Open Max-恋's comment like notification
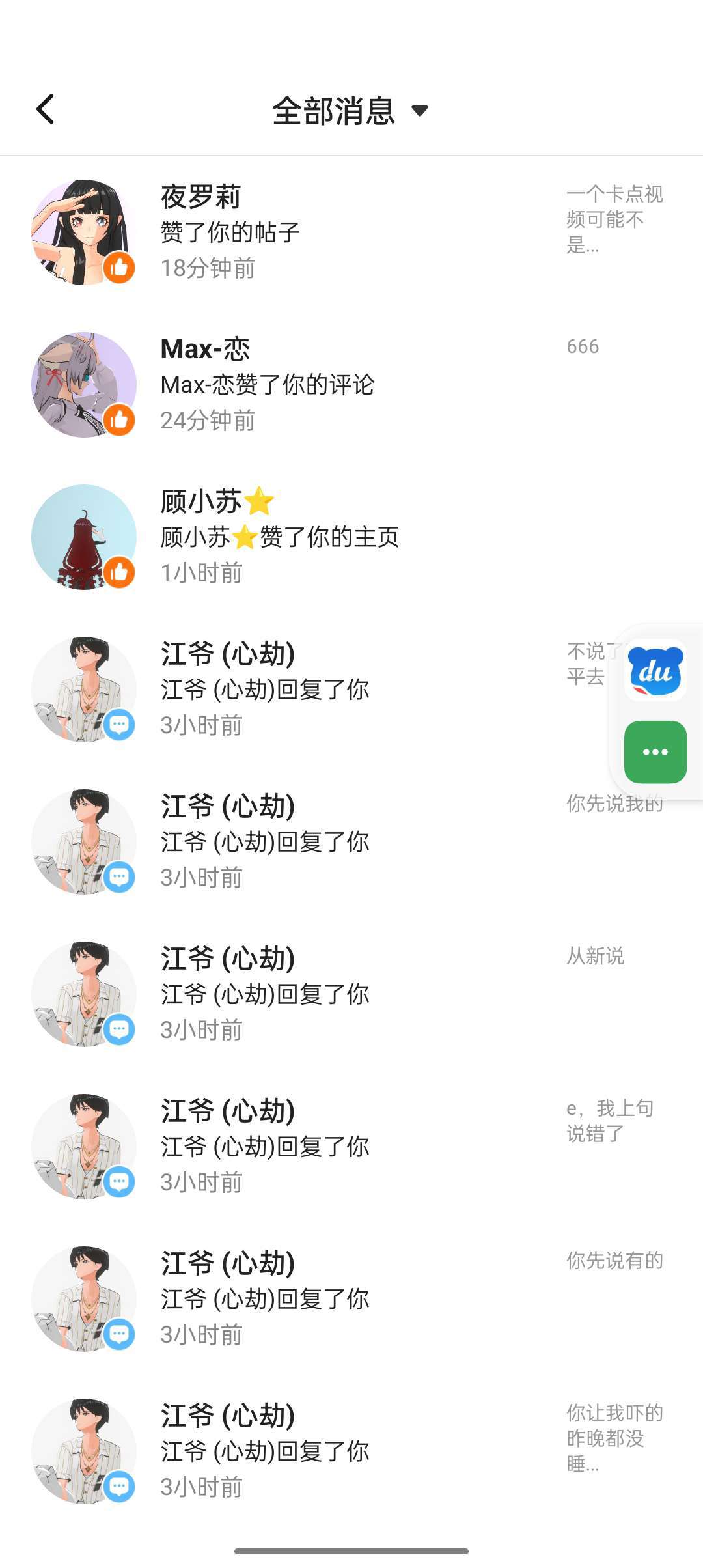 point(351,385)
